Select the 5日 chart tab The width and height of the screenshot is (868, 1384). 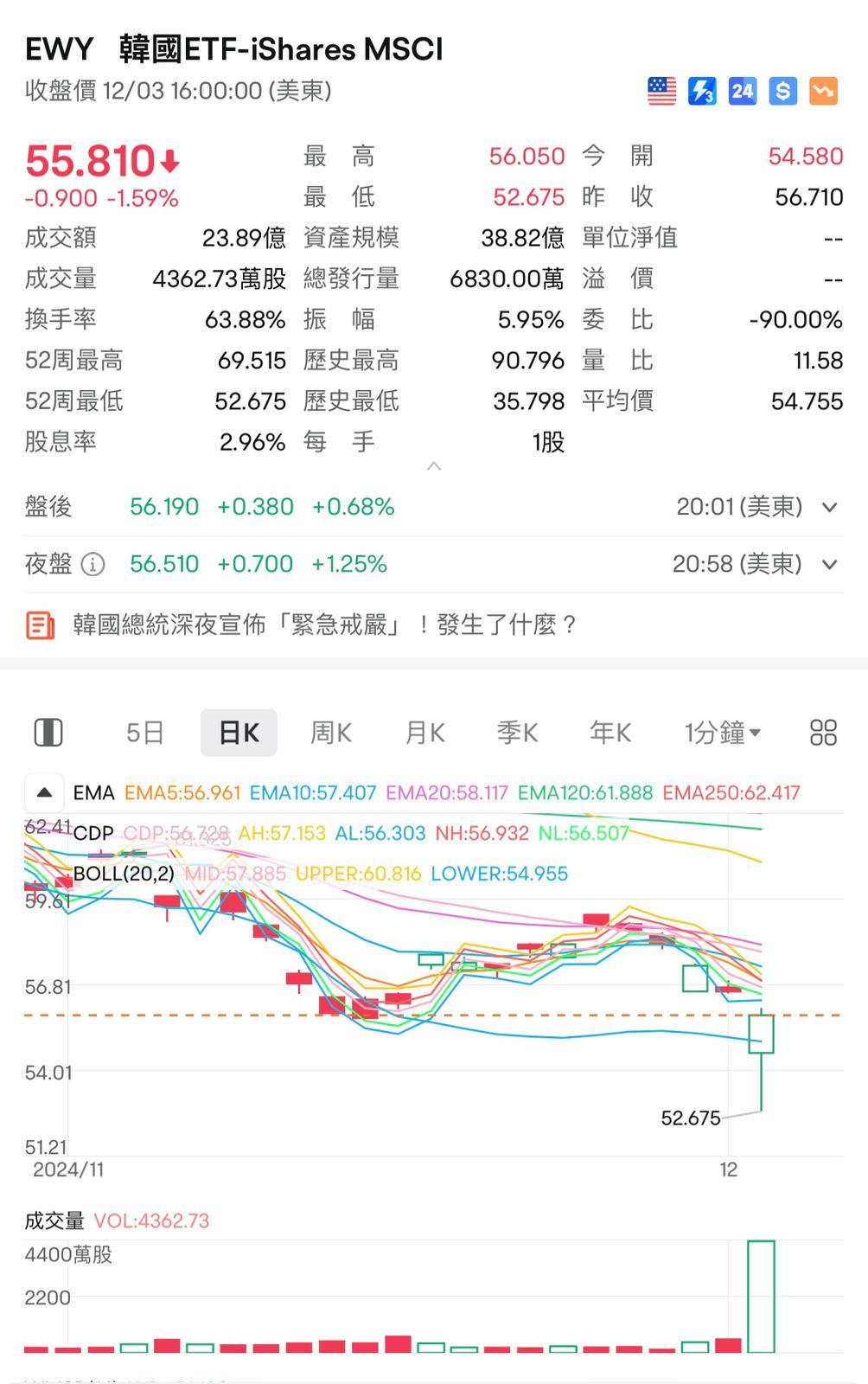click(145, 732)
